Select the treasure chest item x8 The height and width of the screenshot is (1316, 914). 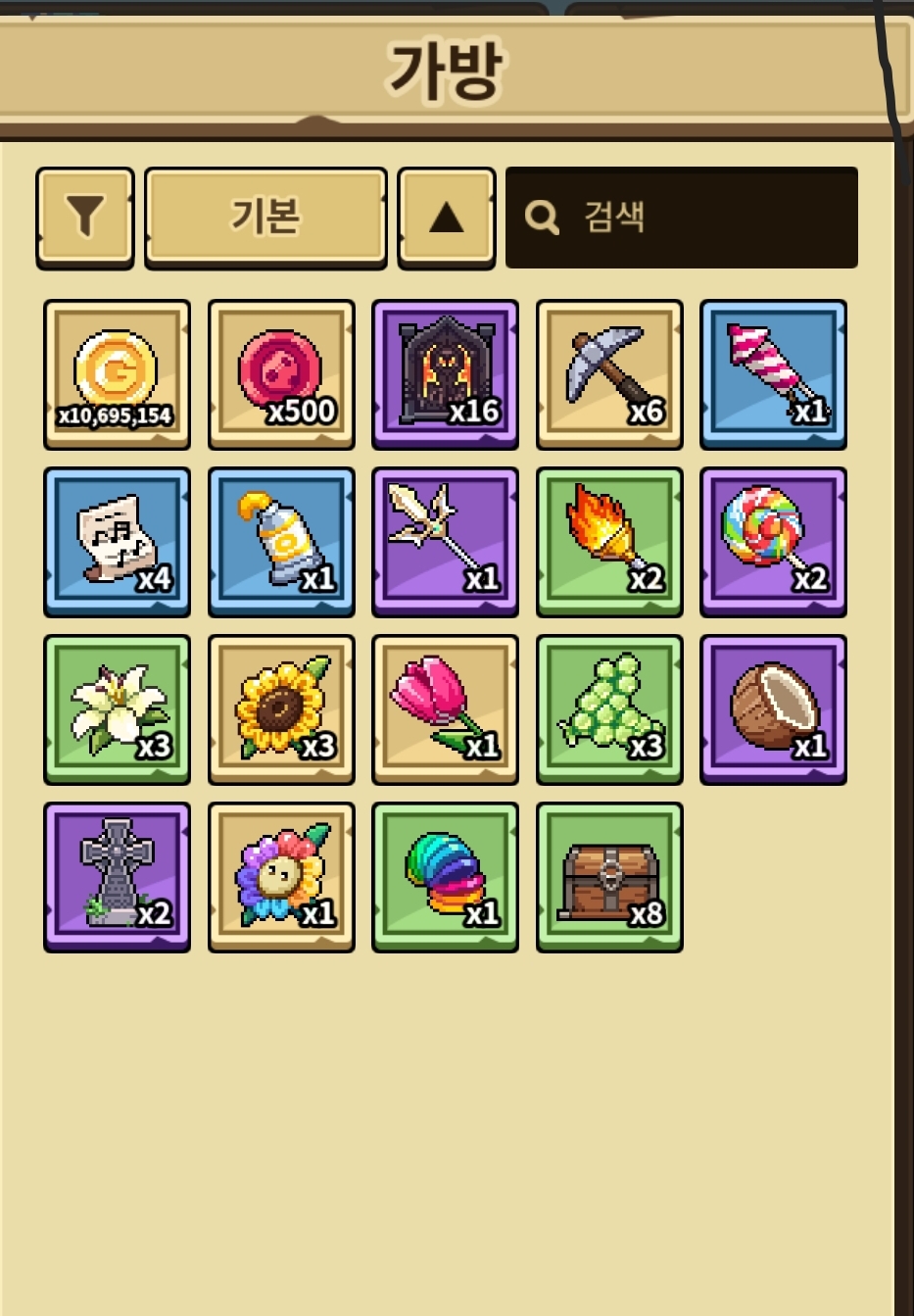coord(609,877)
